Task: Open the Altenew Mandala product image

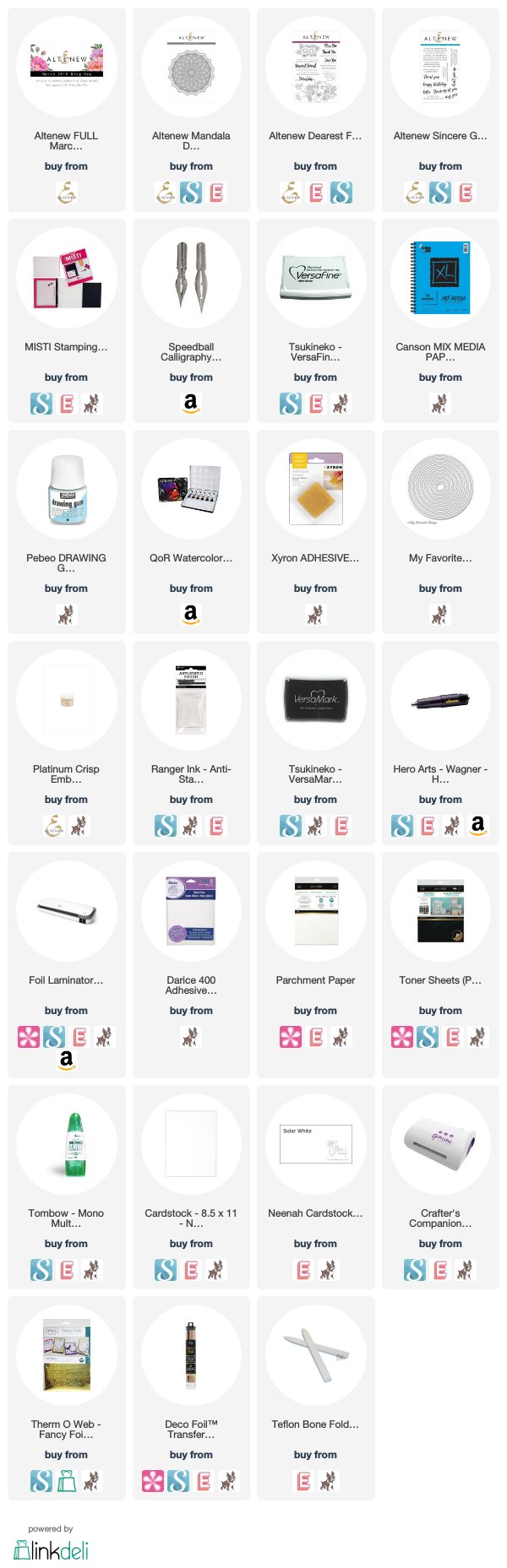Action: pos(191,69)
